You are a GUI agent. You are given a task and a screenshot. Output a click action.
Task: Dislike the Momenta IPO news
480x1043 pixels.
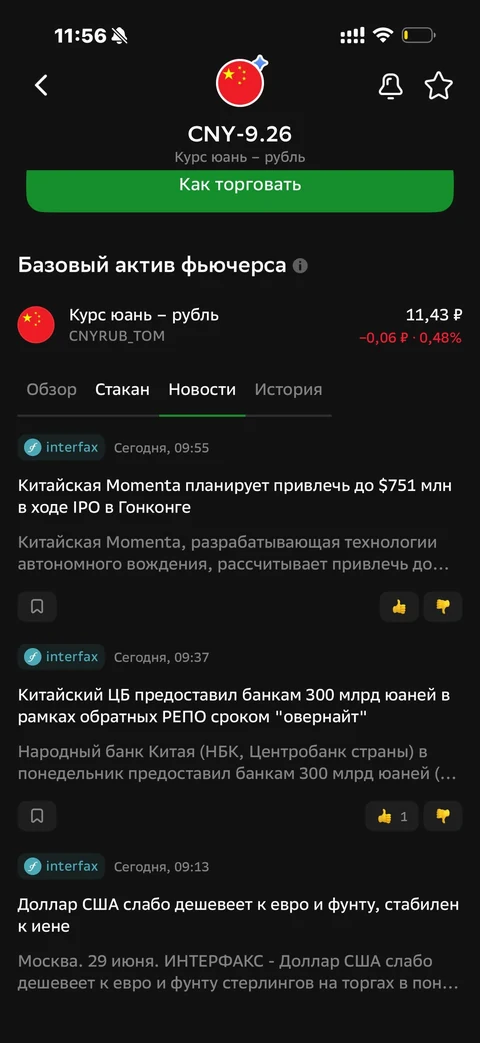pyautogui.click(x=443, y=607)
